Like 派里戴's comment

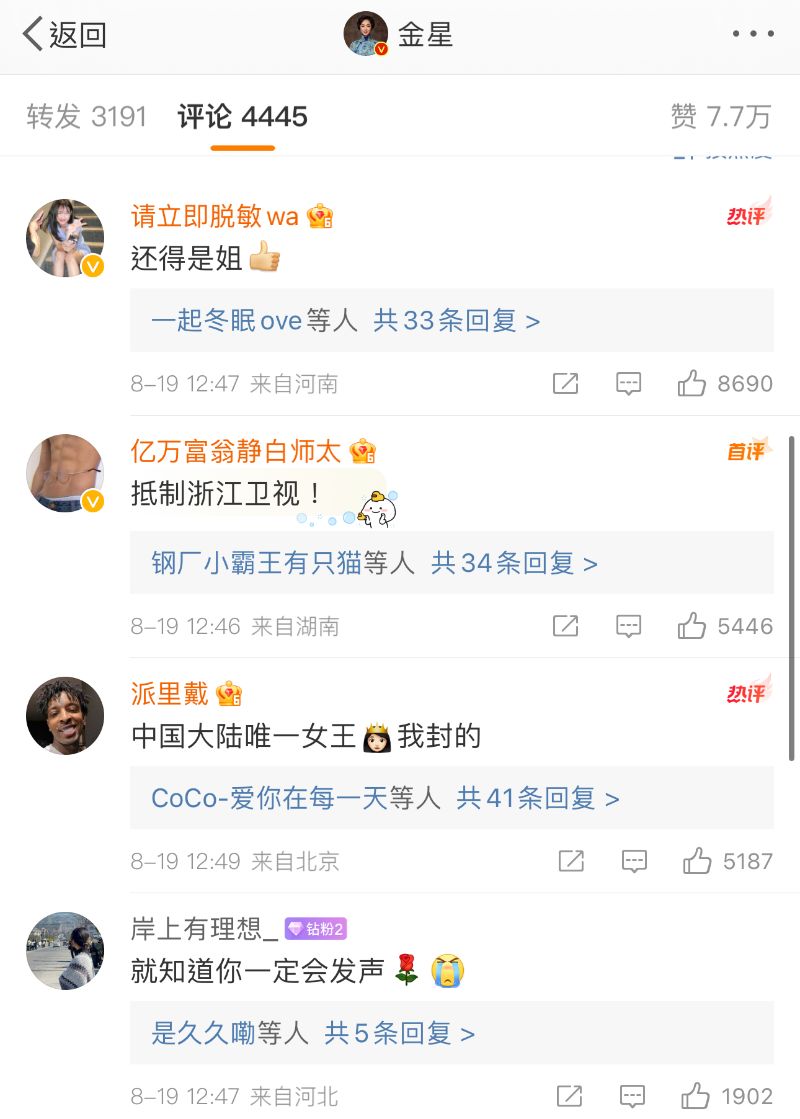coord(696,861)
